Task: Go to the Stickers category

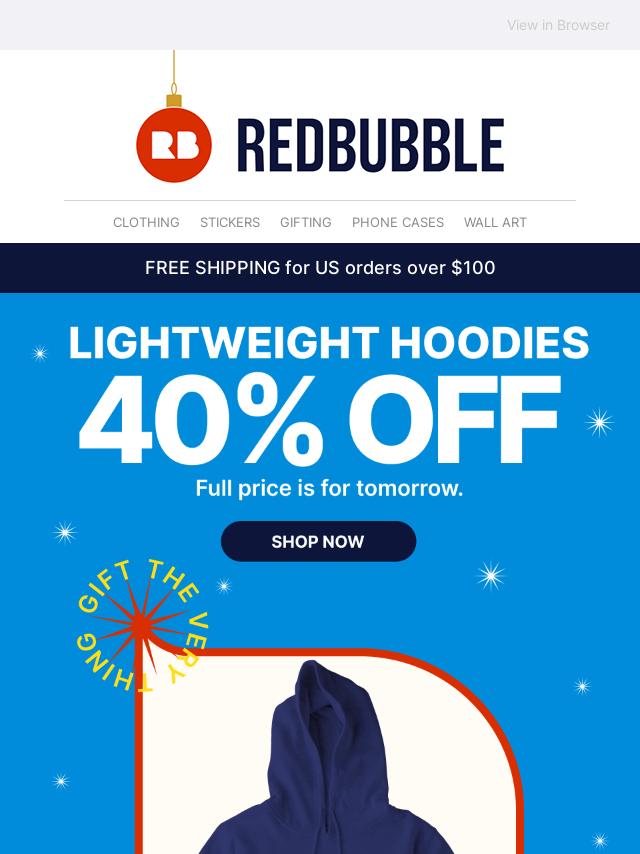Action: point(229,222)
